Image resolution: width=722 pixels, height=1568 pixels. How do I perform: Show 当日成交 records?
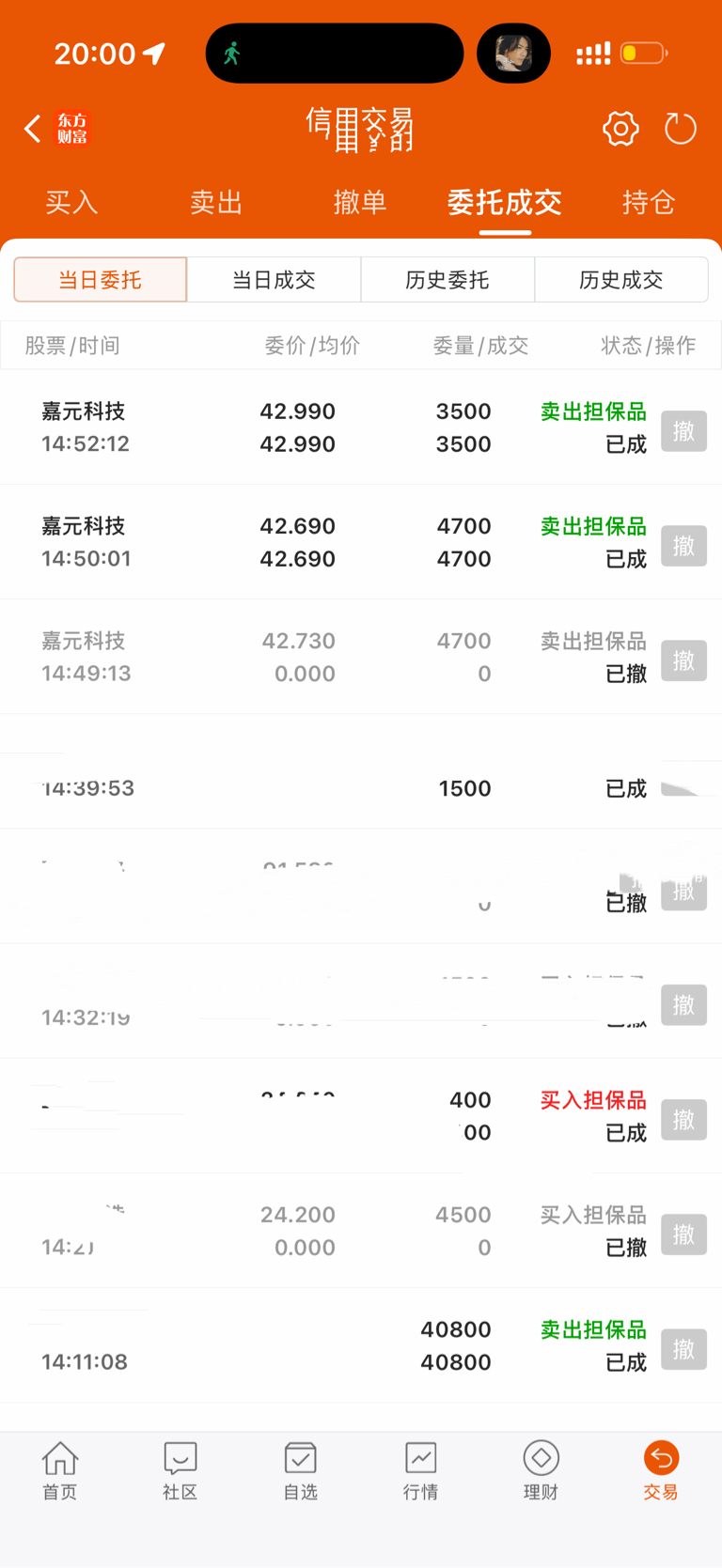(274, 280)
